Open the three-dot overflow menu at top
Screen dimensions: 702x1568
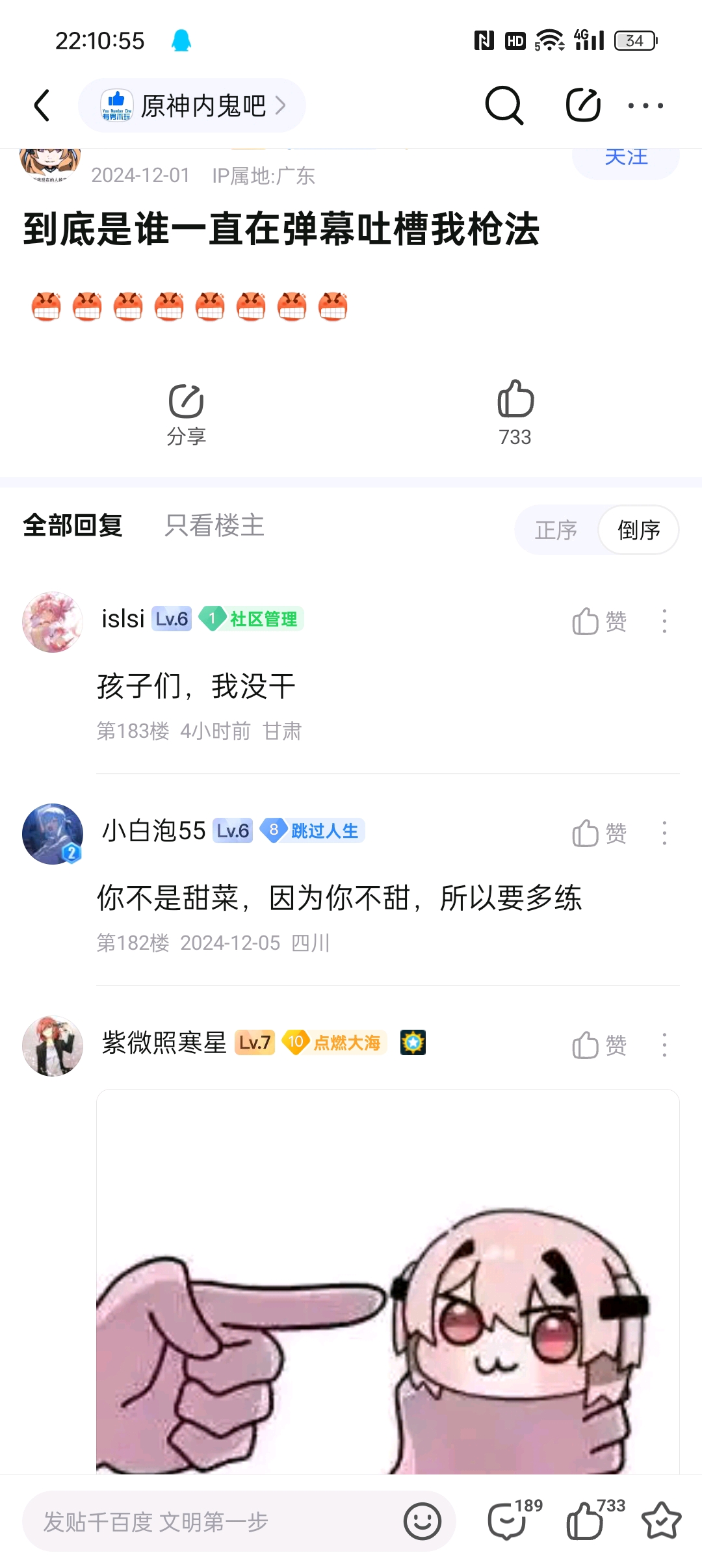click(x=645, y=105)
